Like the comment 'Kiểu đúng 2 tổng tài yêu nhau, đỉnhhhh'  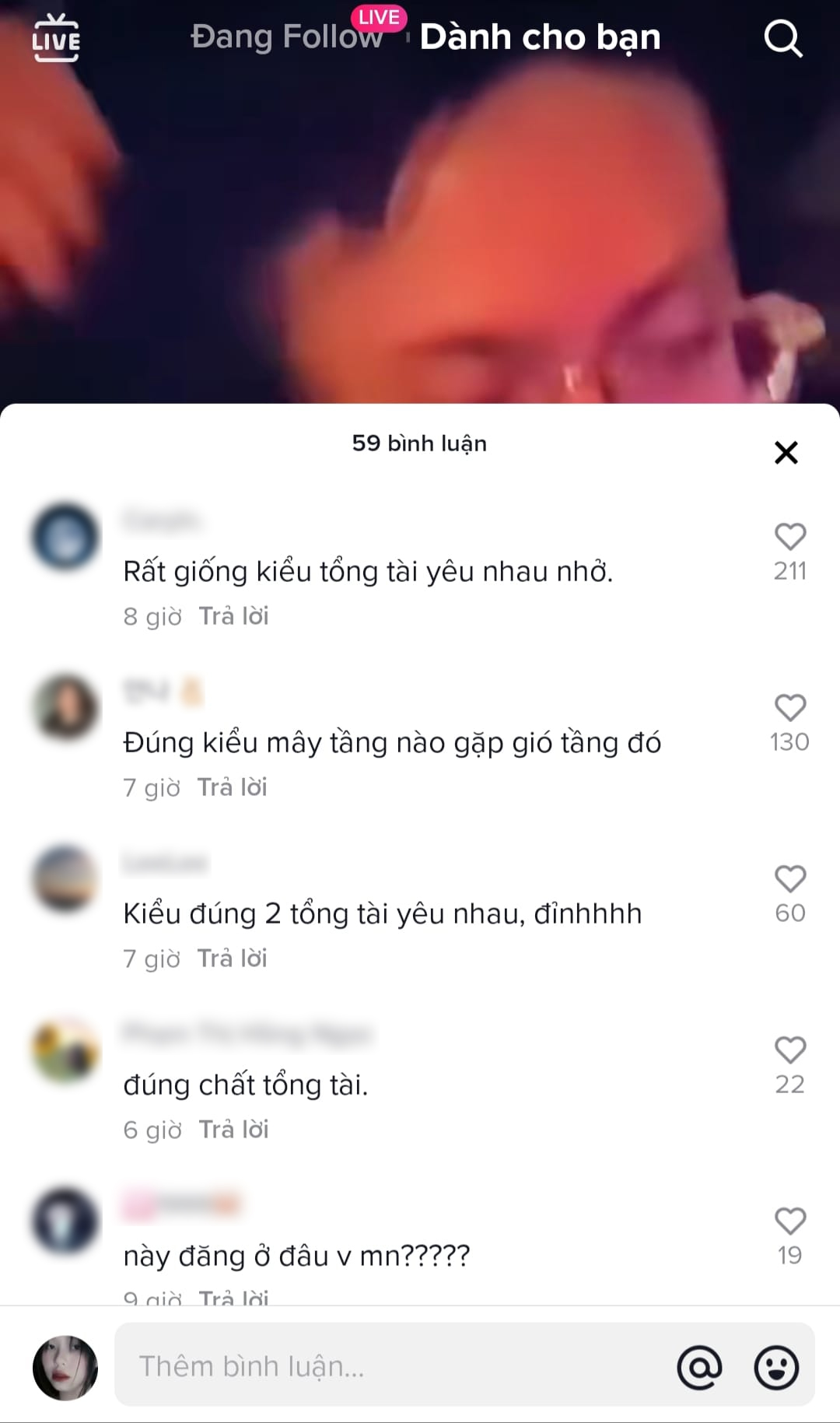(789, 880)
